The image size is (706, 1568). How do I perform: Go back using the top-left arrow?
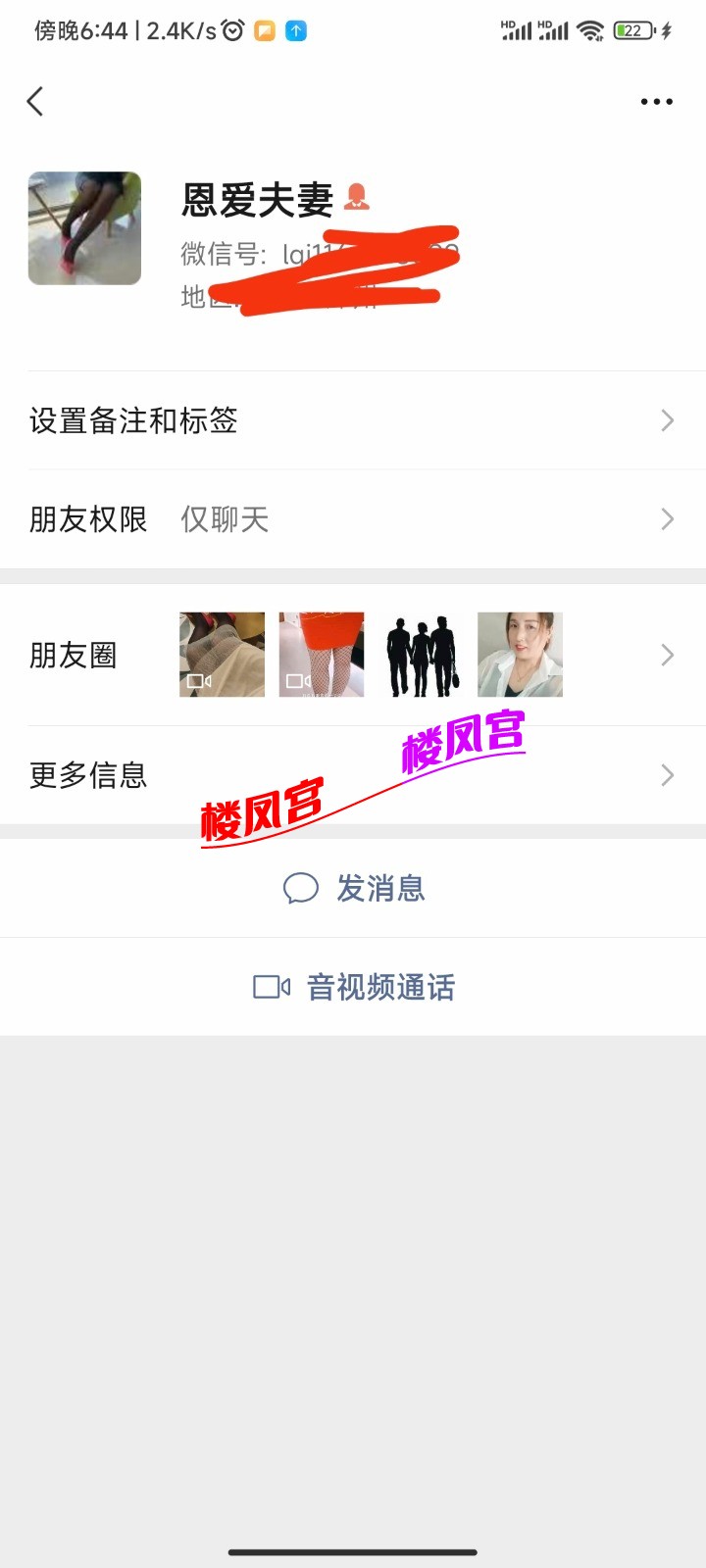click(x=35, y=101)
